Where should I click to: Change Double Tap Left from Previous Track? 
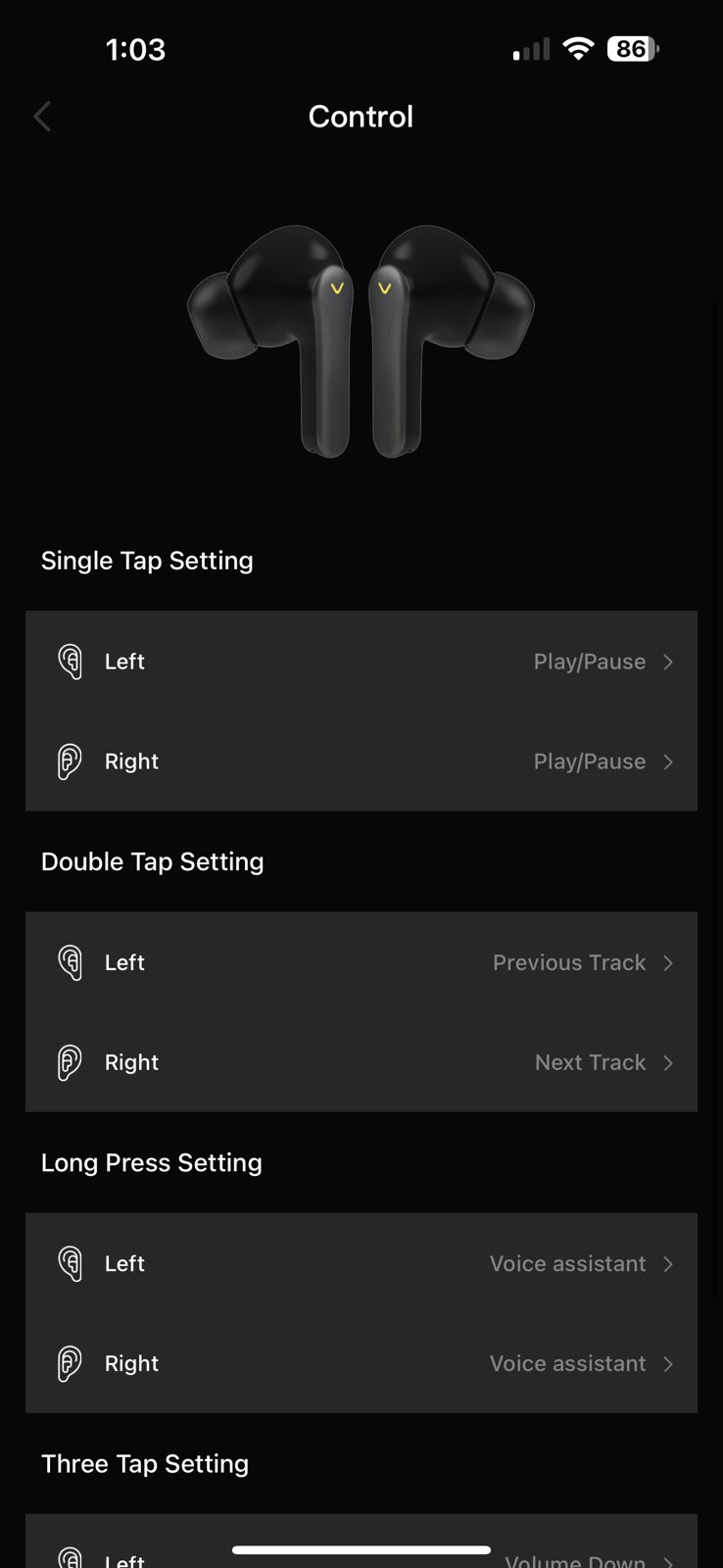click(361, 962)
